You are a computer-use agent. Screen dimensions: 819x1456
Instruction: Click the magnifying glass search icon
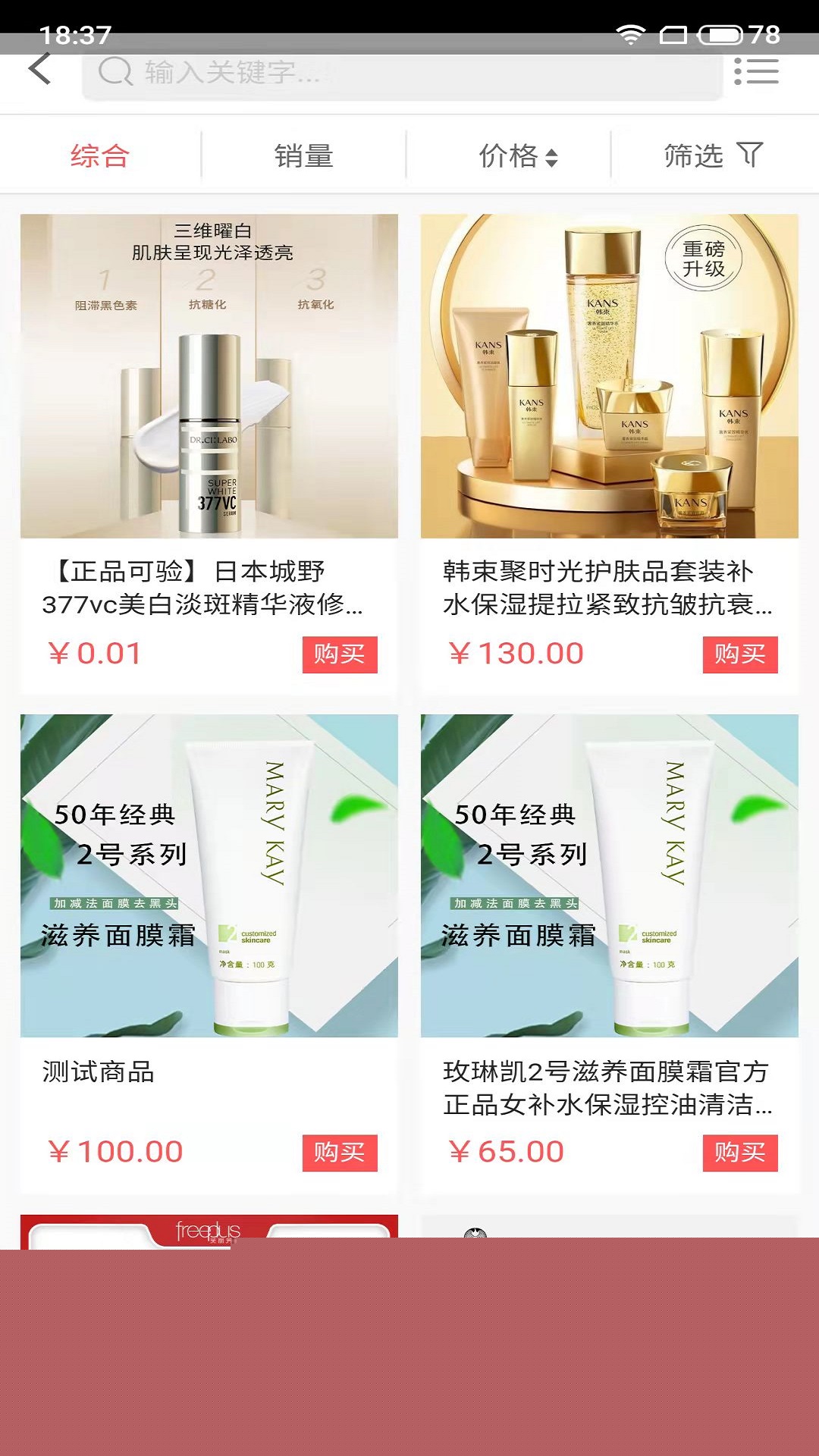tap(115, 72)
